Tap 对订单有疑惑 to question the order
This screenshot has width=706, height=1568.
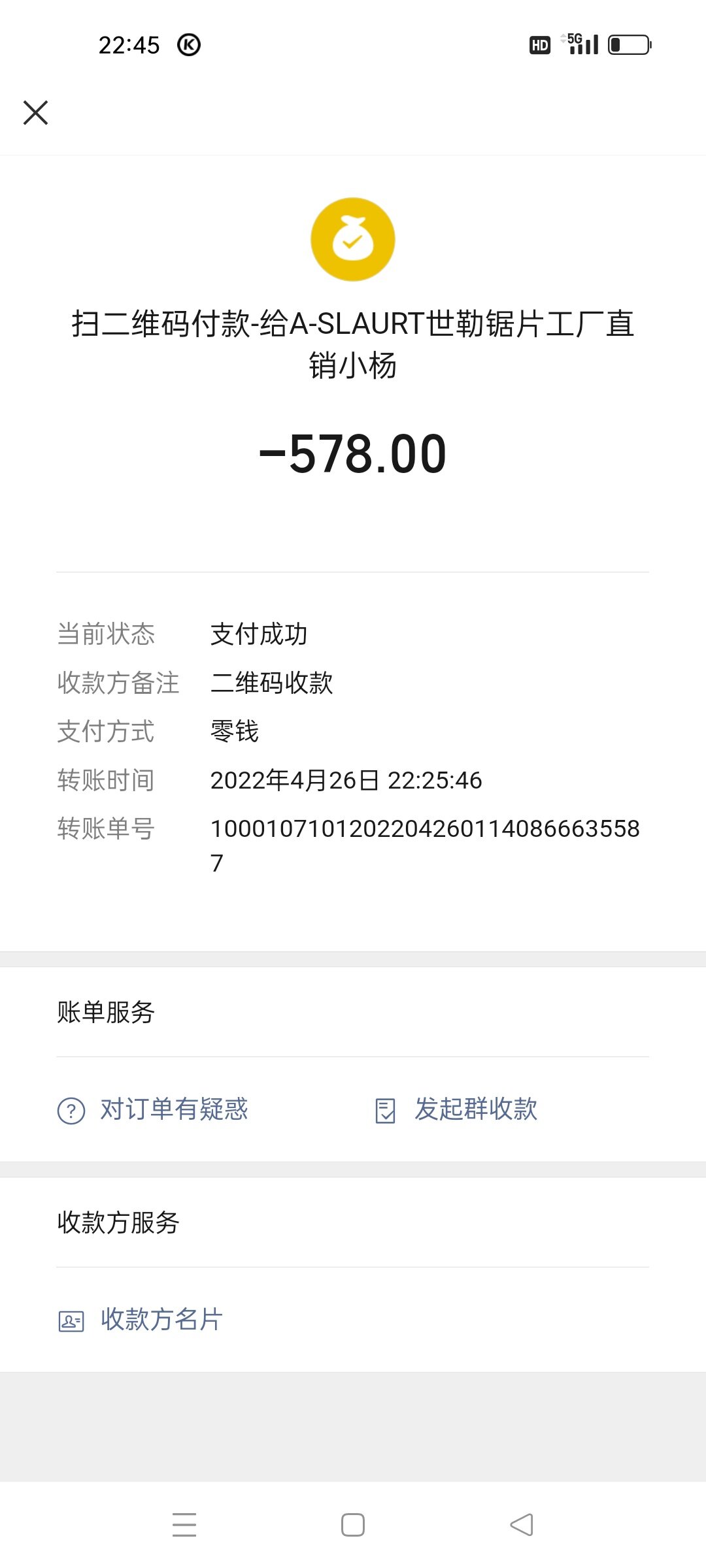pyautogui.click(x=154, y=1109)
